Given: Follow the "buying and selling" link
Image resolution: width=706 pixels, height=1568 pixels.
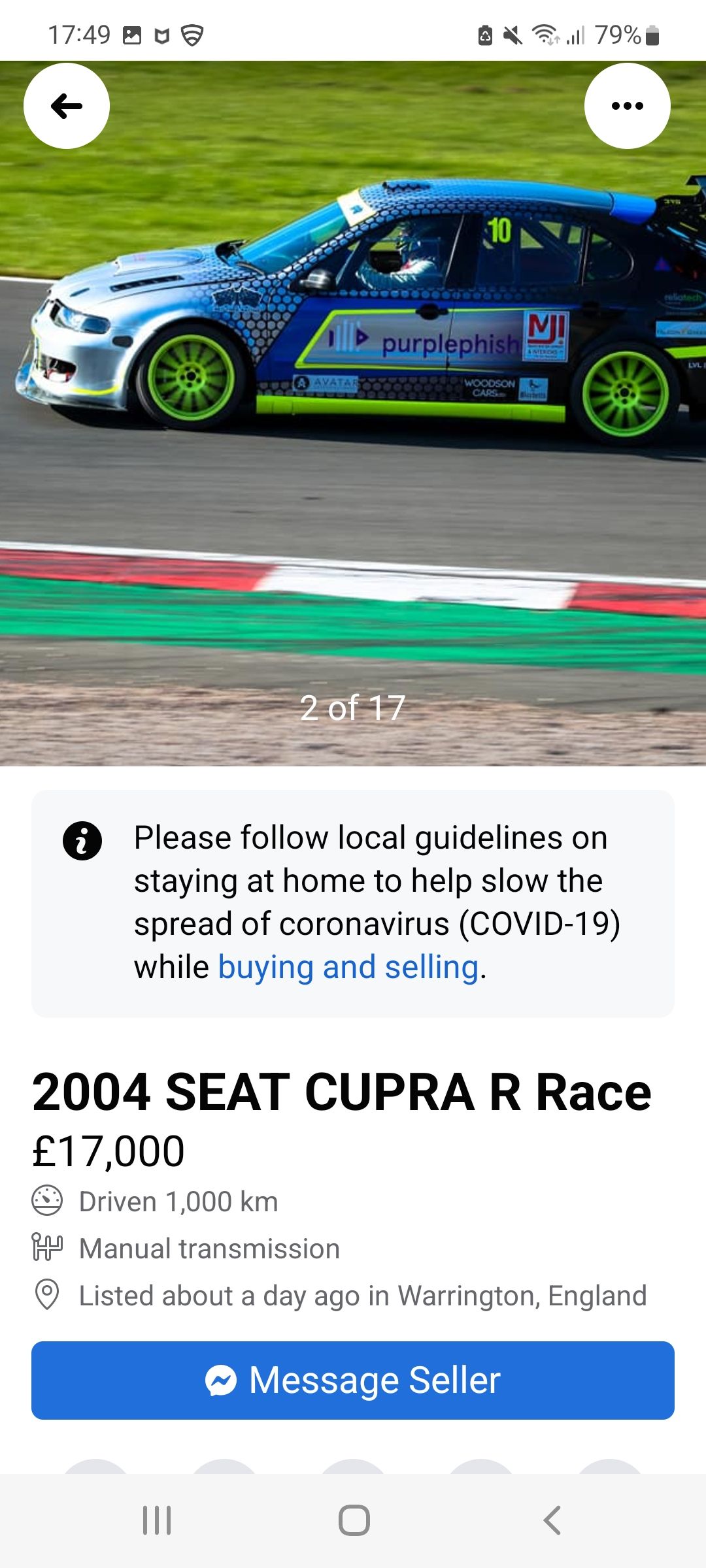Looking at the screenshot, I should pyautogui.click(x=348, y=968).
